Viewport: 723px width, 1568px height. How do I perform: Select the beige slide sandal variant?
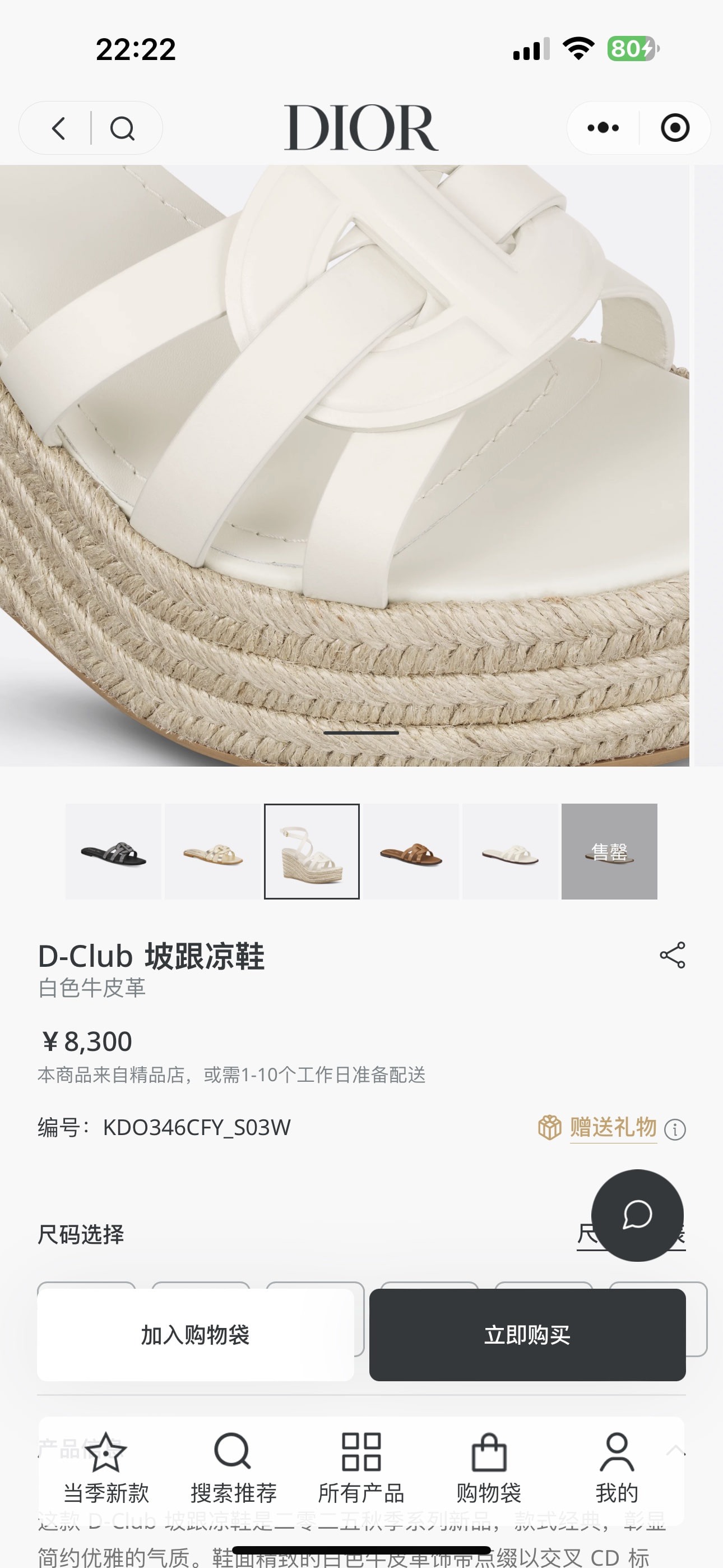click(212, 851)
